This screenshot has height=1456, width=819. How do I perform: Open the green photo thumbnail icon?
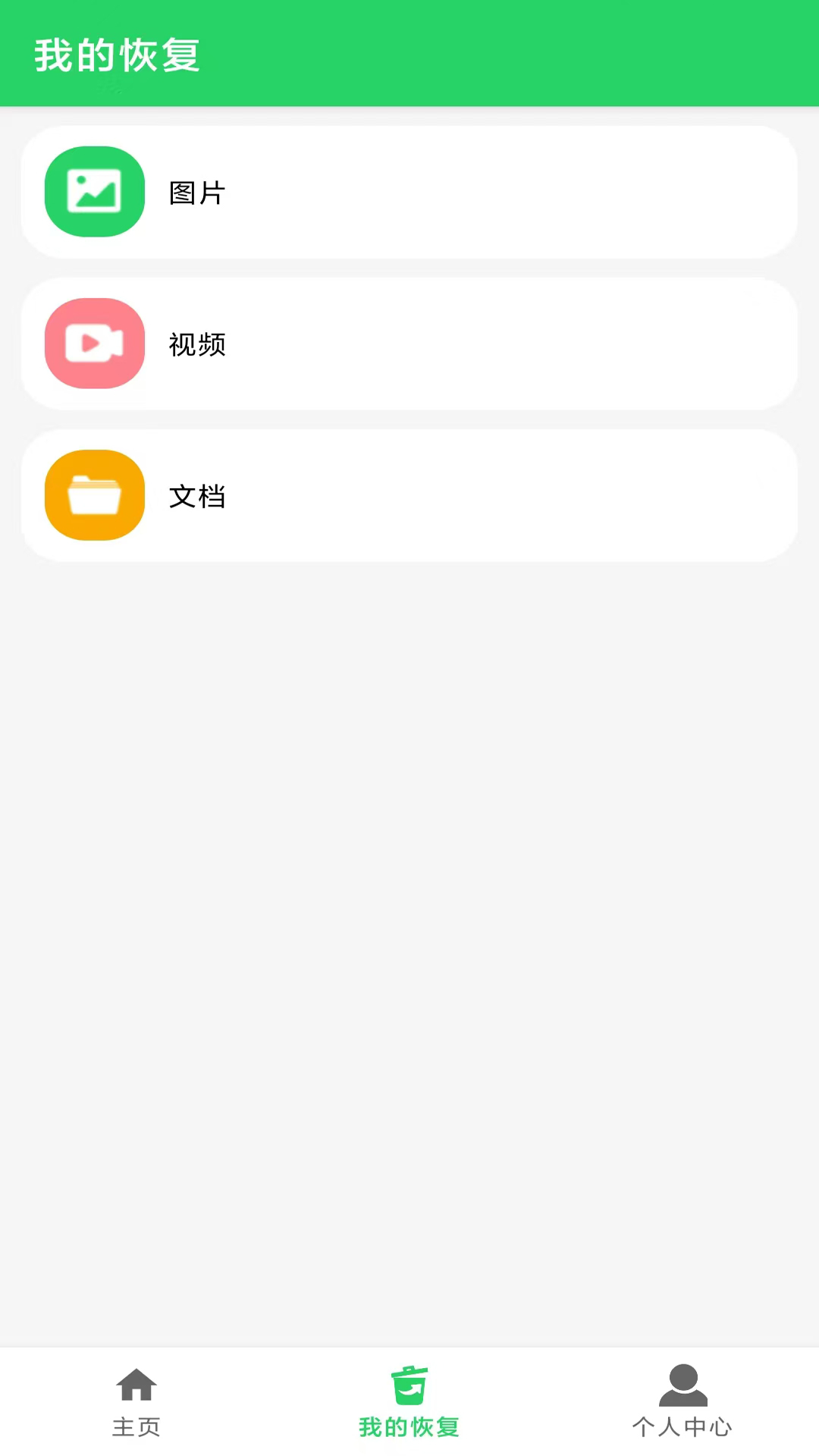coord(94,191)
